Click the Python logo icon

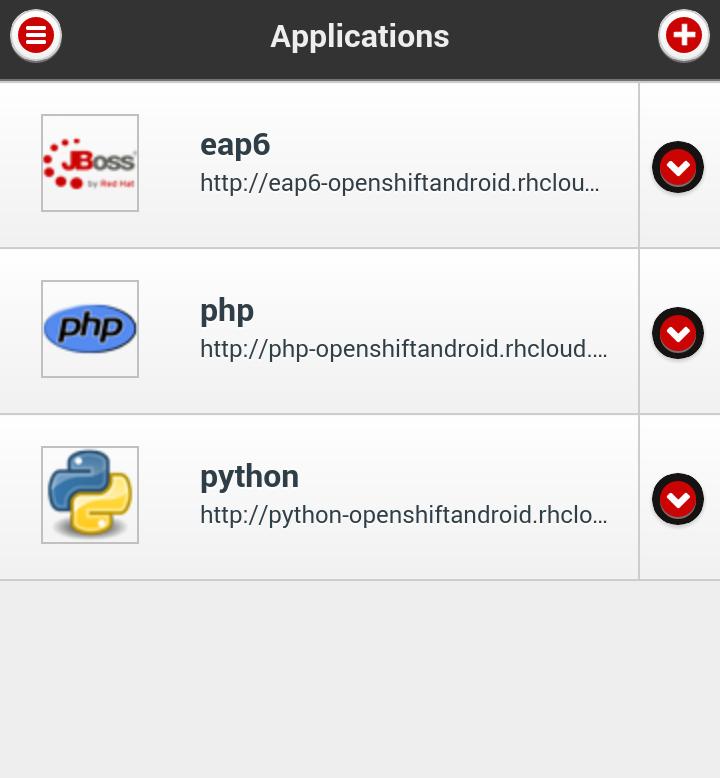[x=90, y=495]
